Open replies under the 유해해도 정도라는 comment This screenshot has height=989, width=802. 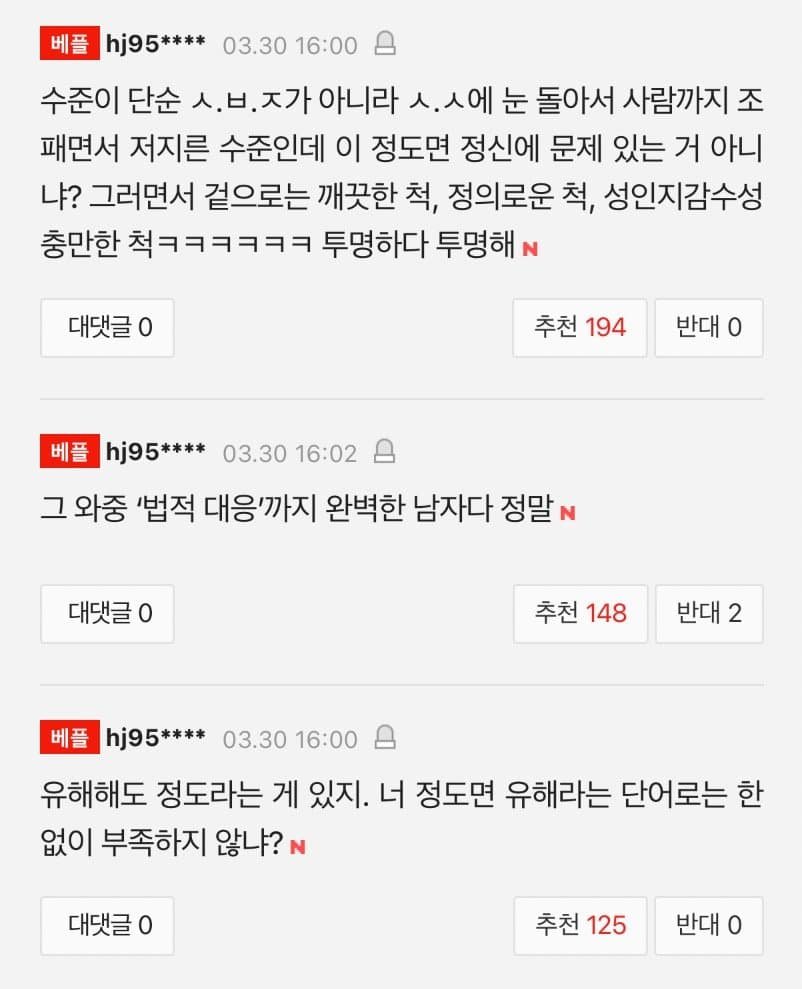coord(108,925)
